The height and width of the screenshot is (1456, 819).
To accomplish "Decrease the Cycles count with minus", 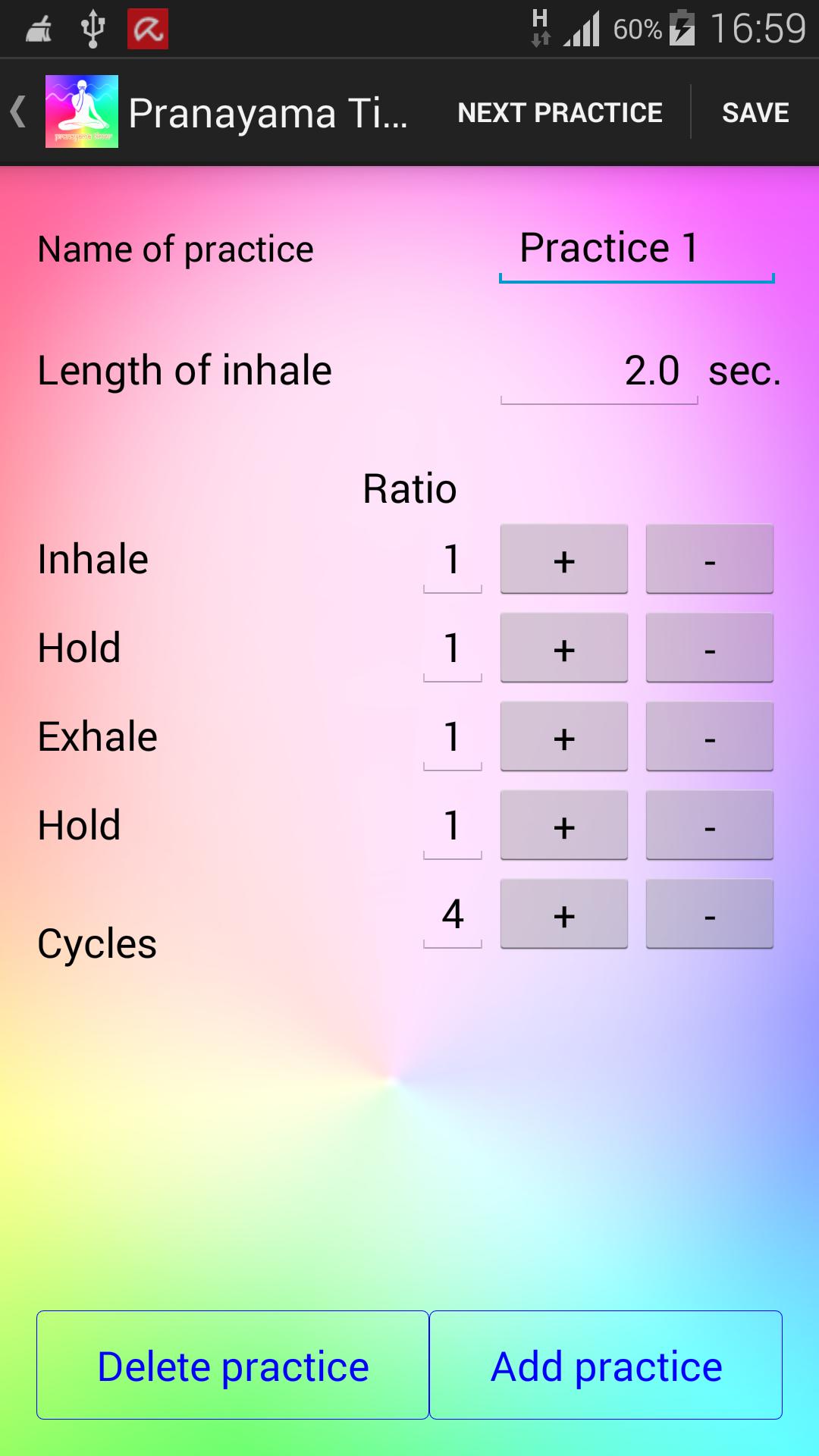I will (x=709, y=915).
